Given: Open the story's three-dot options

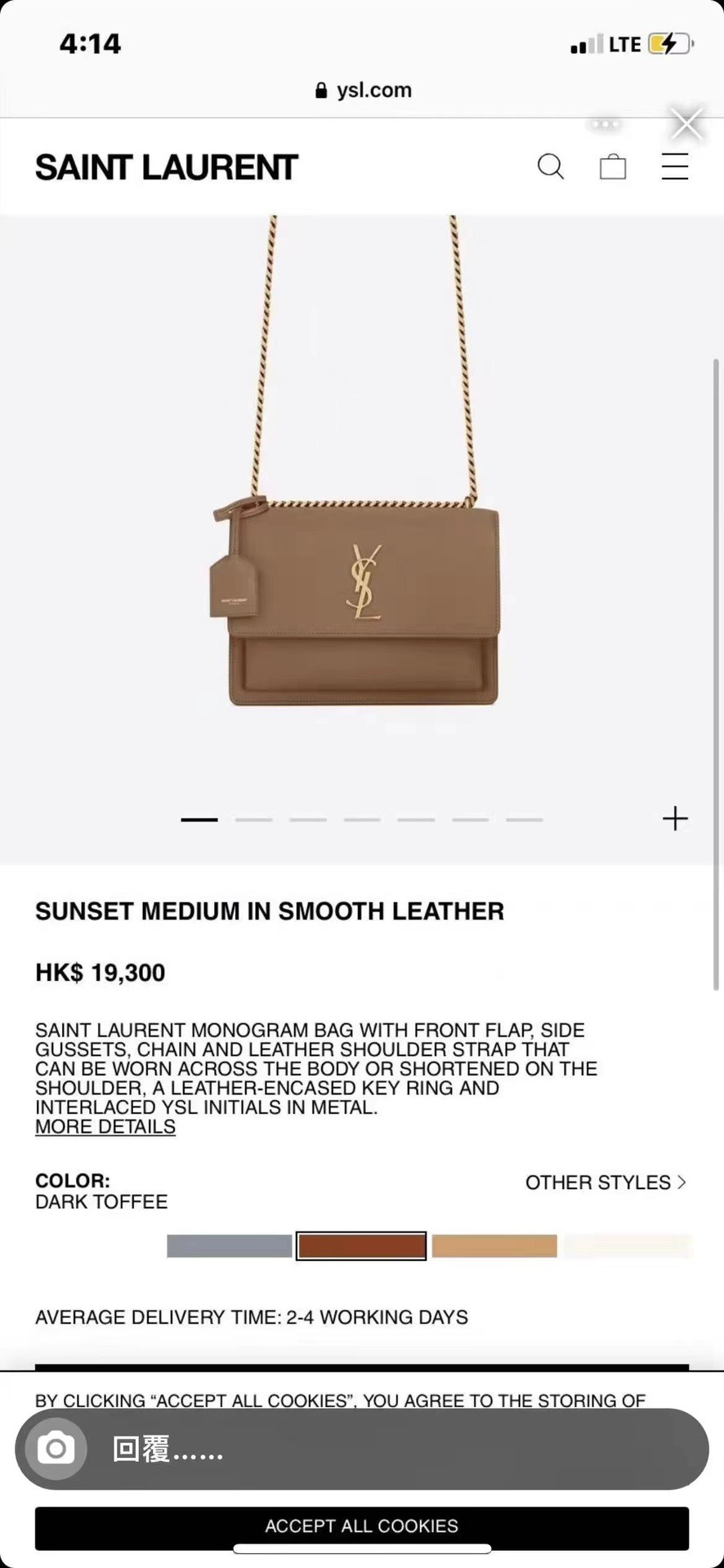Looking at the screenshot, I should 605,124.
